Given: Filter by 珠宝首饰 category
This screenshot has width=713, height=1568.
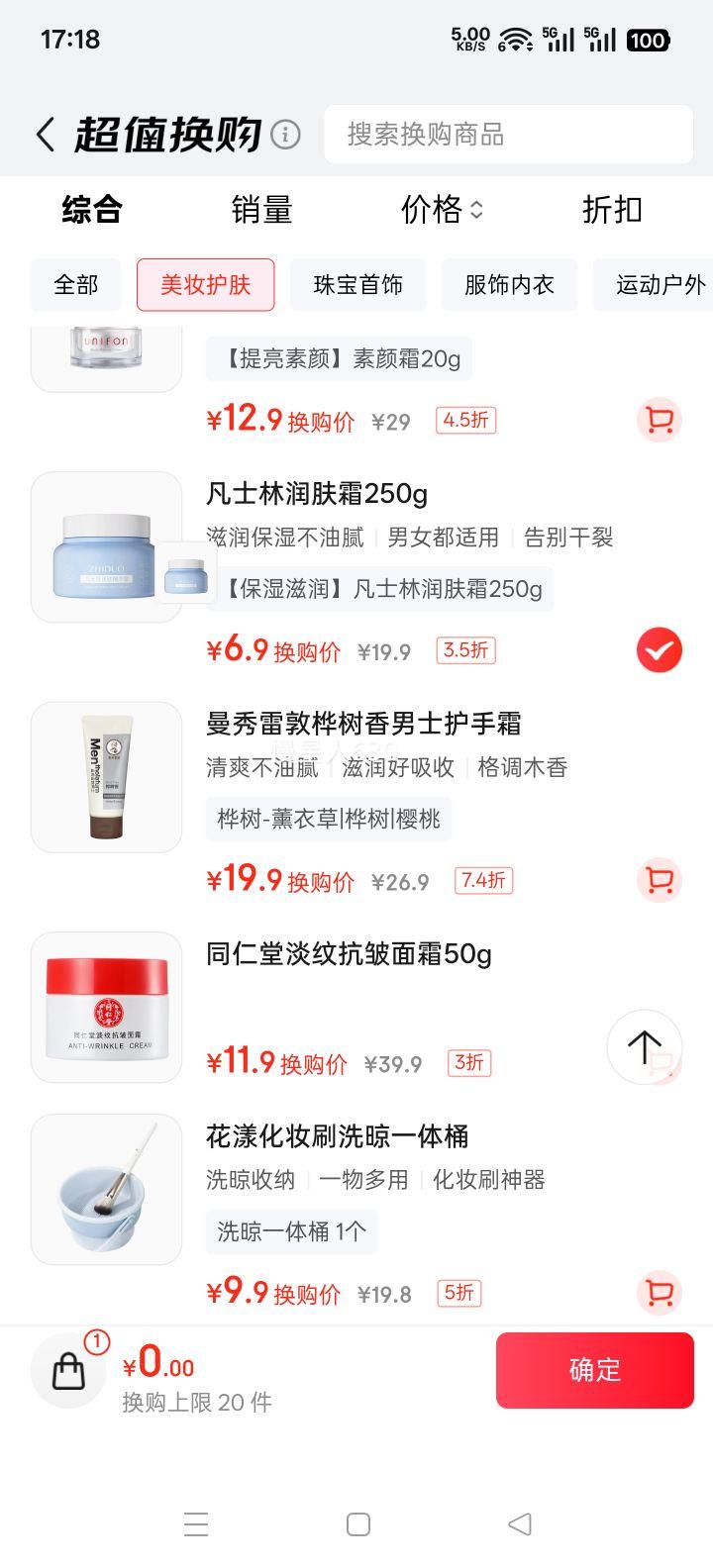Looking at the screenshot, I should click(357, 285).
